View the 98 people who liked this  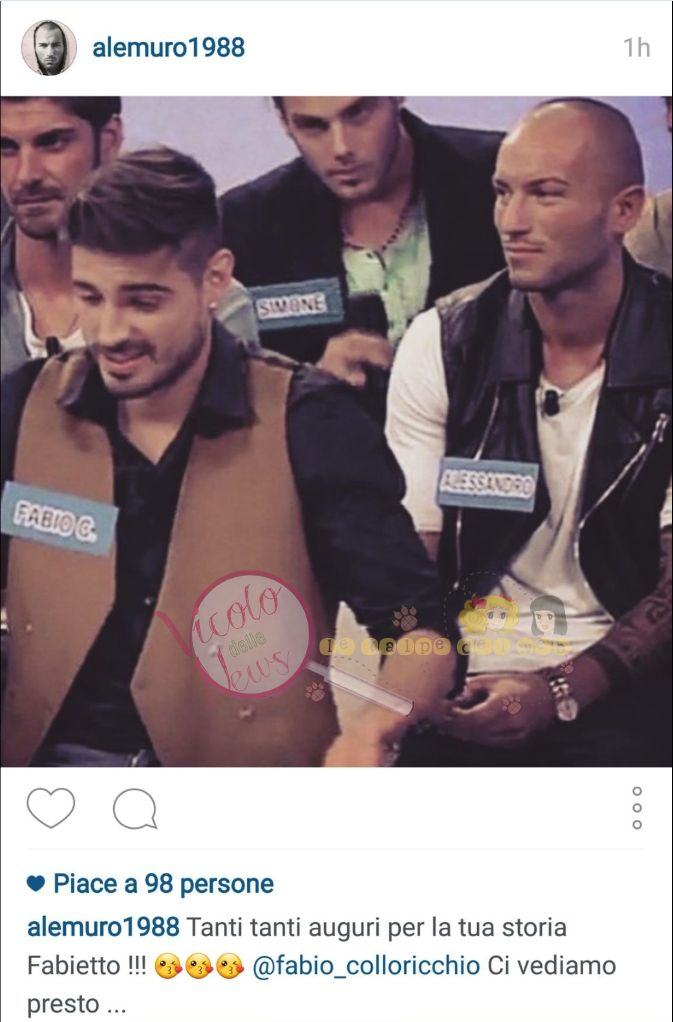point(162,884)
